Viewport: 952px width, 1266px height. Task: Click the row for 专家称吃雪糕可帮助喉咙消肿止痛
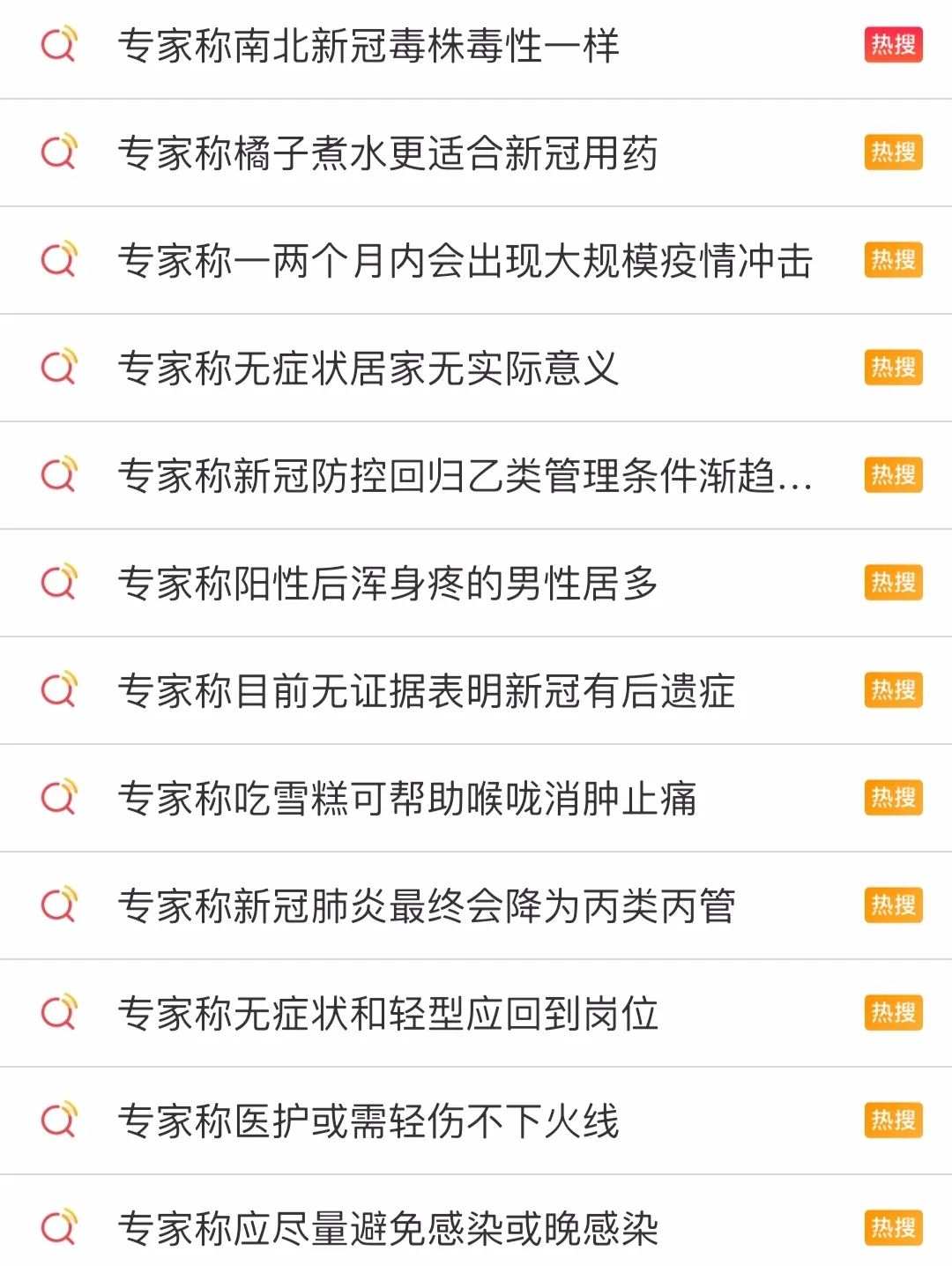coord(405,797)
